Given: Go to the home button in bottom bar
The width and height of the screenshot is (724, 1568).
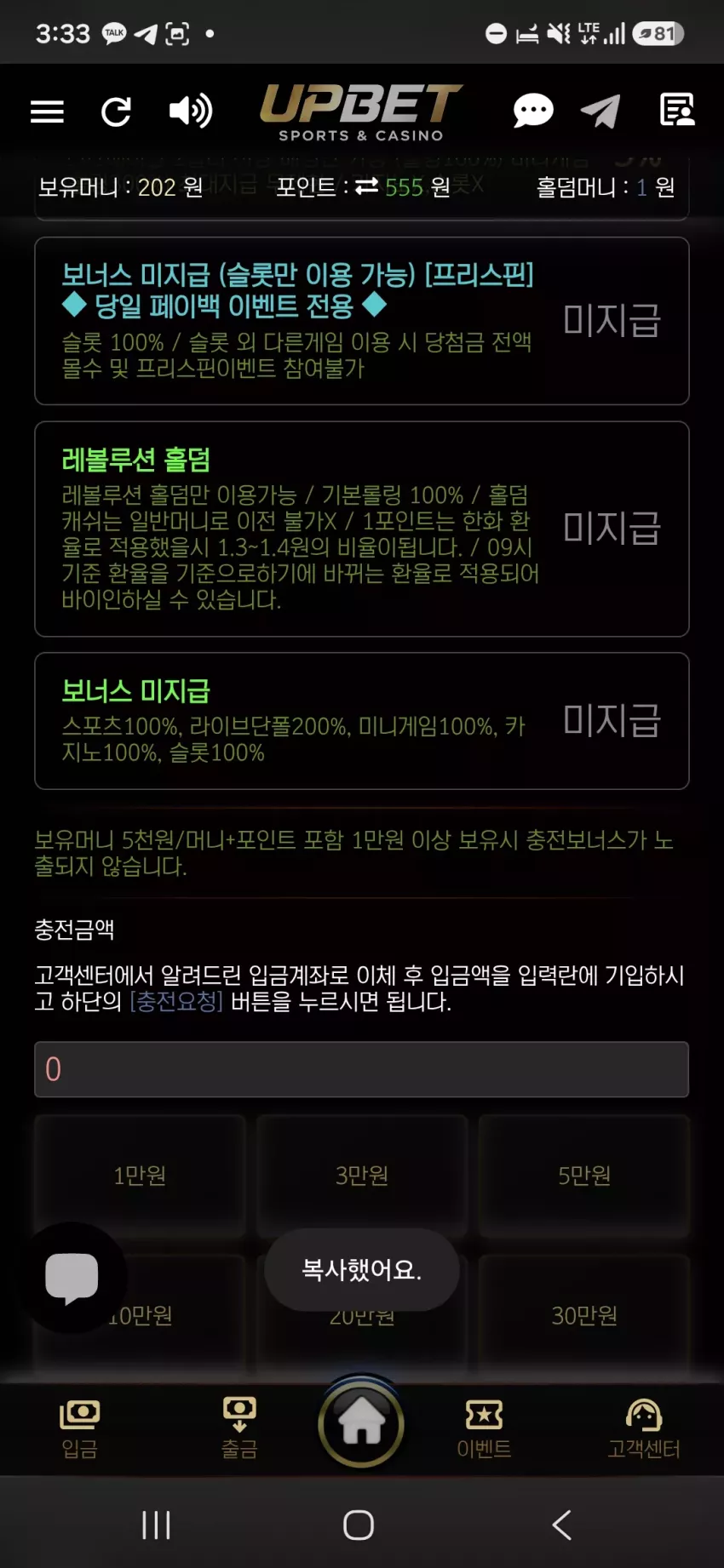Looking at the screenshot, I should 361,1423.
